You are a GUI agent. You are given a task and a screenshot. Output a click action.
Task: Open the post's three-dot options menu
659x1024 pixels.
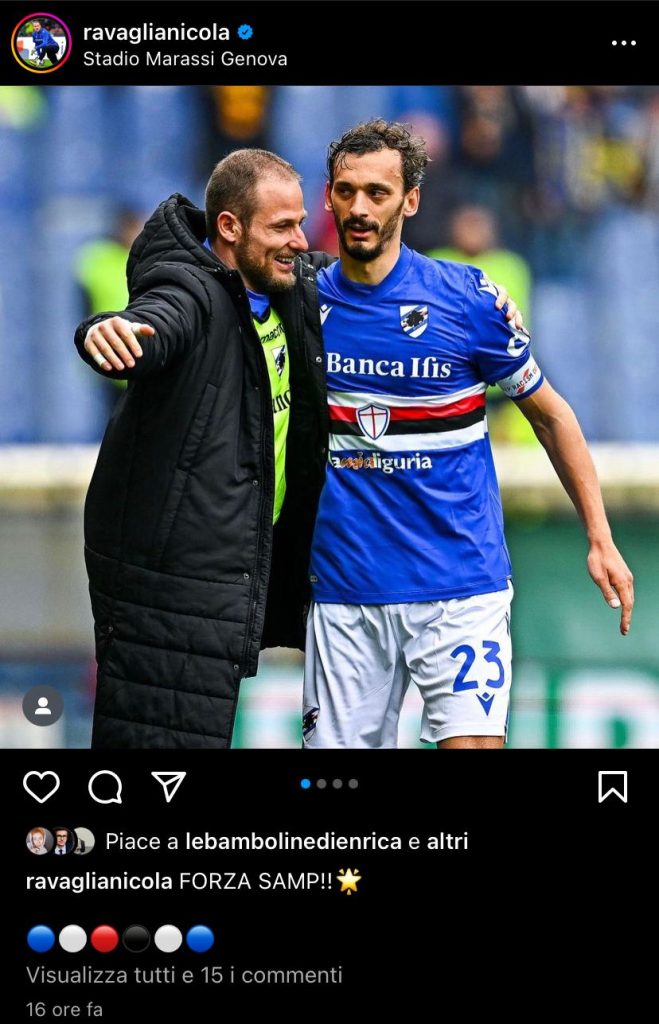tap(623, 43)
